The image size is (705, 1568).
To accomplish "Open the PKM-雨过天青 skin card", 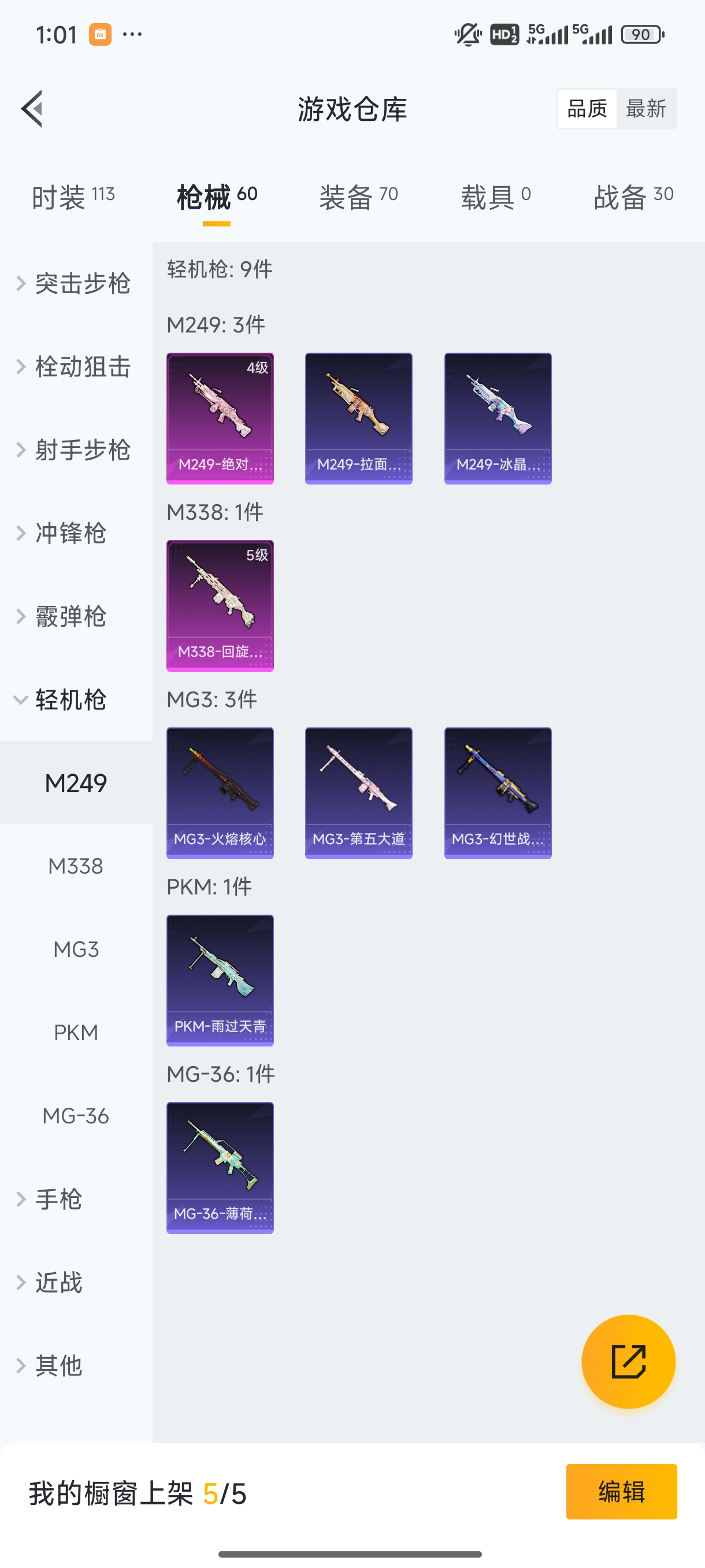I will click(220, 980).
